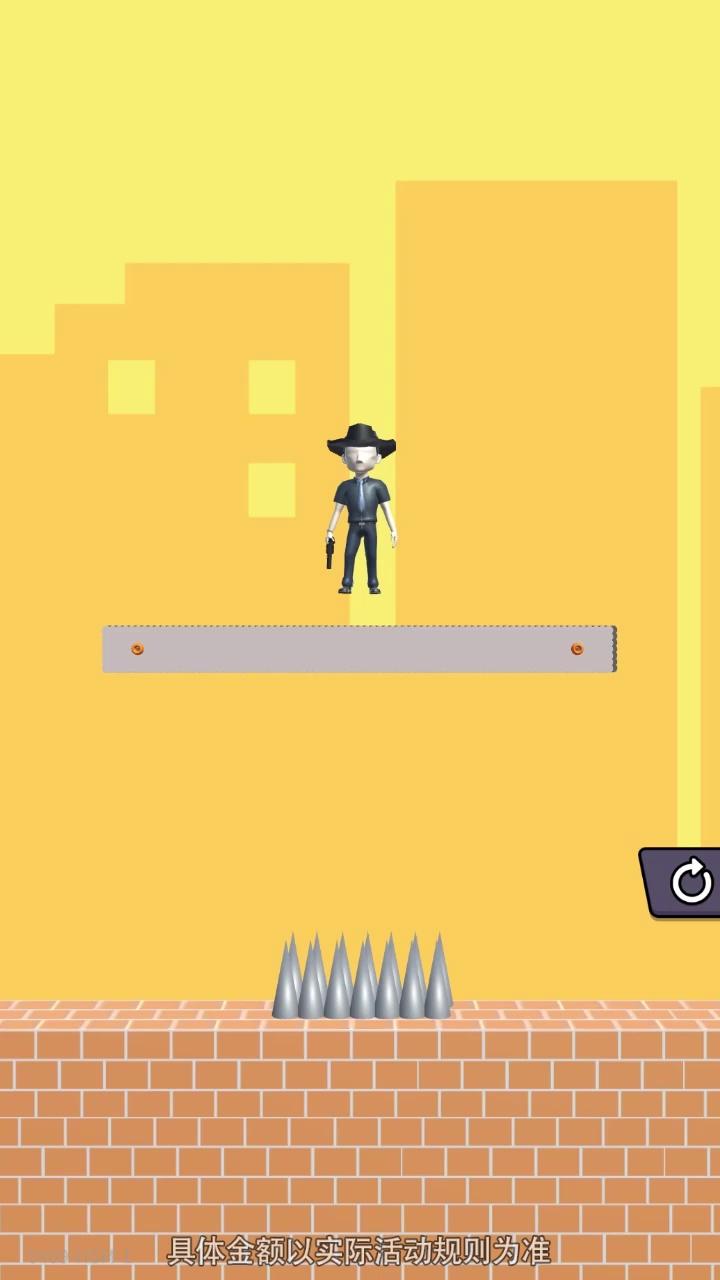This screenshot has height=1280, width=720.
Task: Tap the right orange screw on the plank
Action: pos(577,649)
